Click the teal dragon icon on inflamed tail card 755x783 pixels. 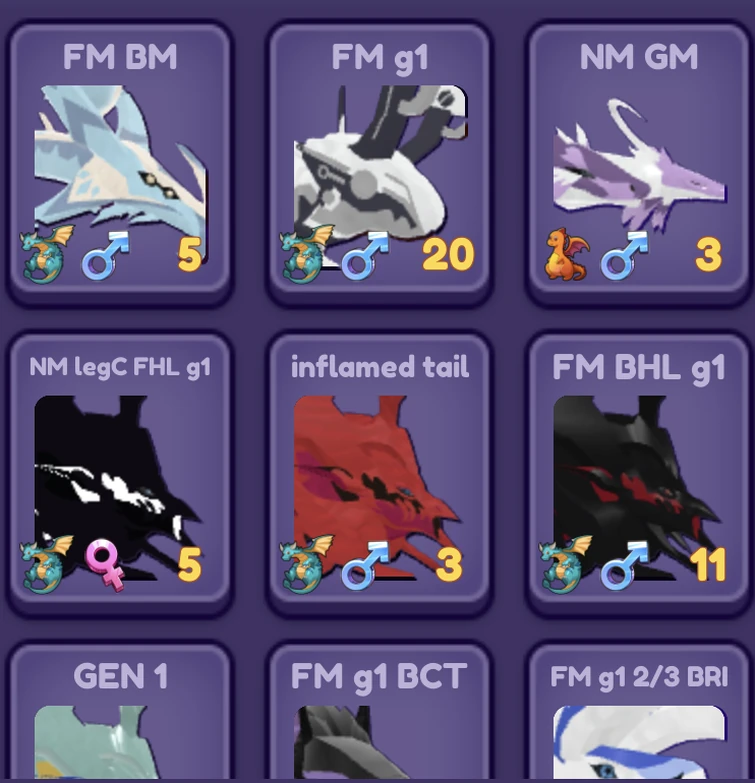pos(303,563)
